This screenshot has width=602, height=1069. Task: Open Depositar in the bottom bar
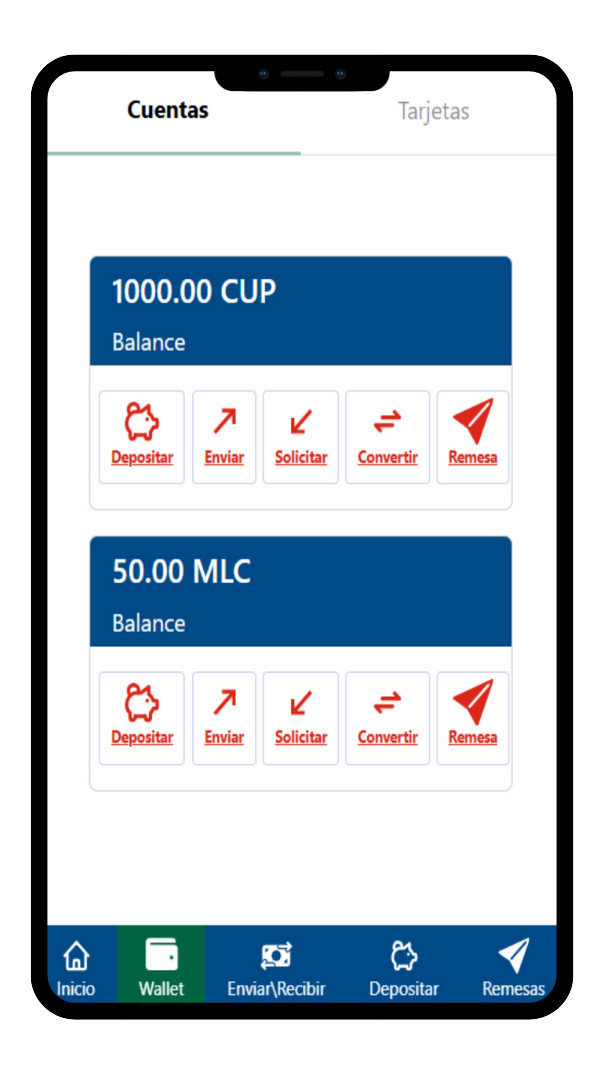pos(404,965)
